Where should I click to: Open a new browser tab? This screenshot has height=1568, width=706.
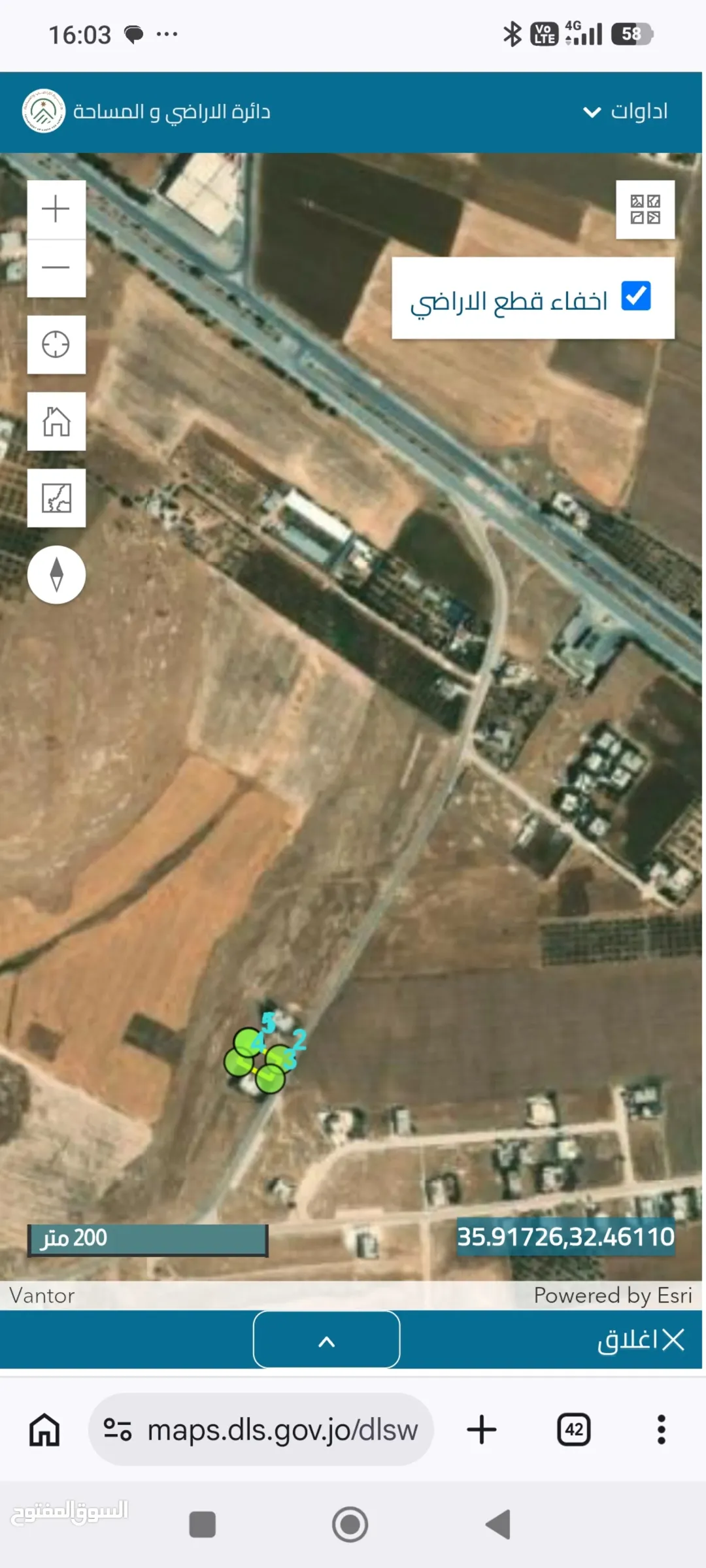482,1429
